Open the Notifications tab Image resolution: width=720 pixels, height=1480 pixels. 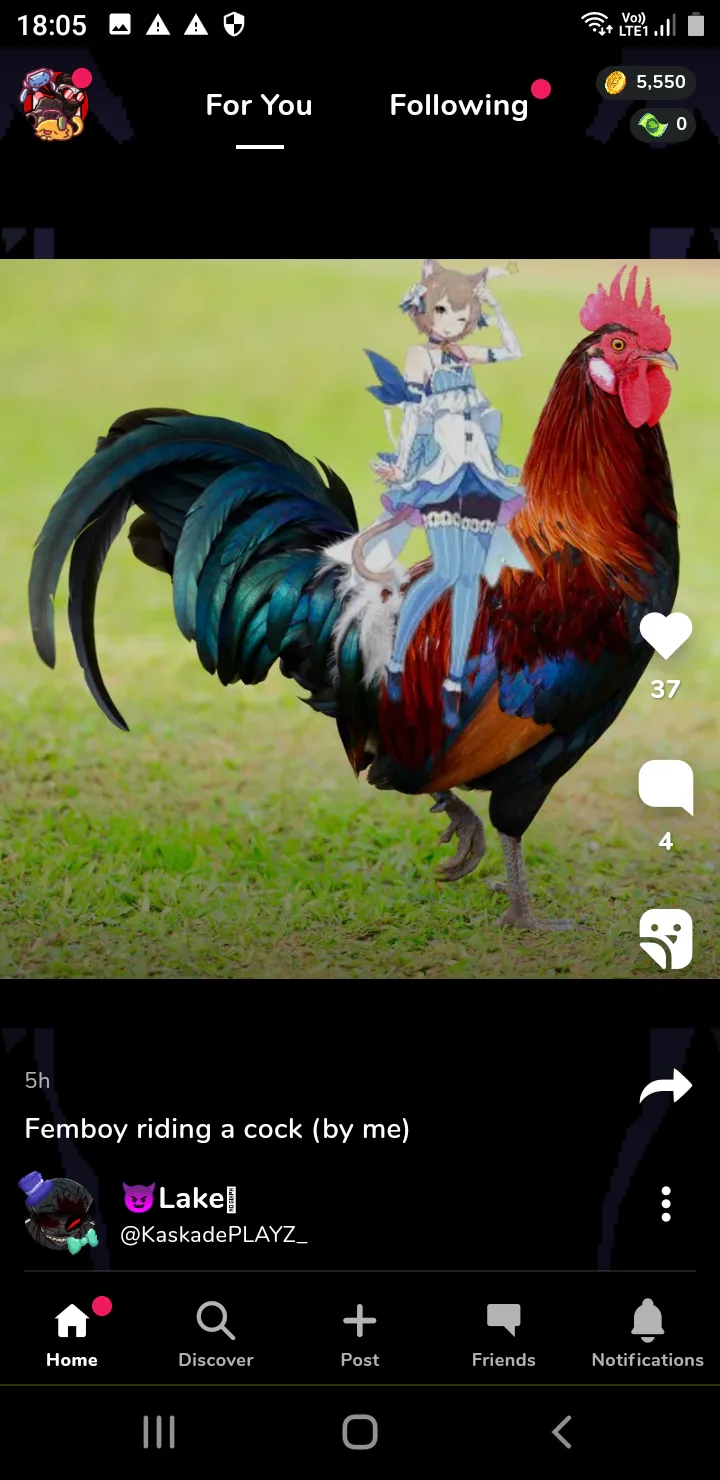648,1335
